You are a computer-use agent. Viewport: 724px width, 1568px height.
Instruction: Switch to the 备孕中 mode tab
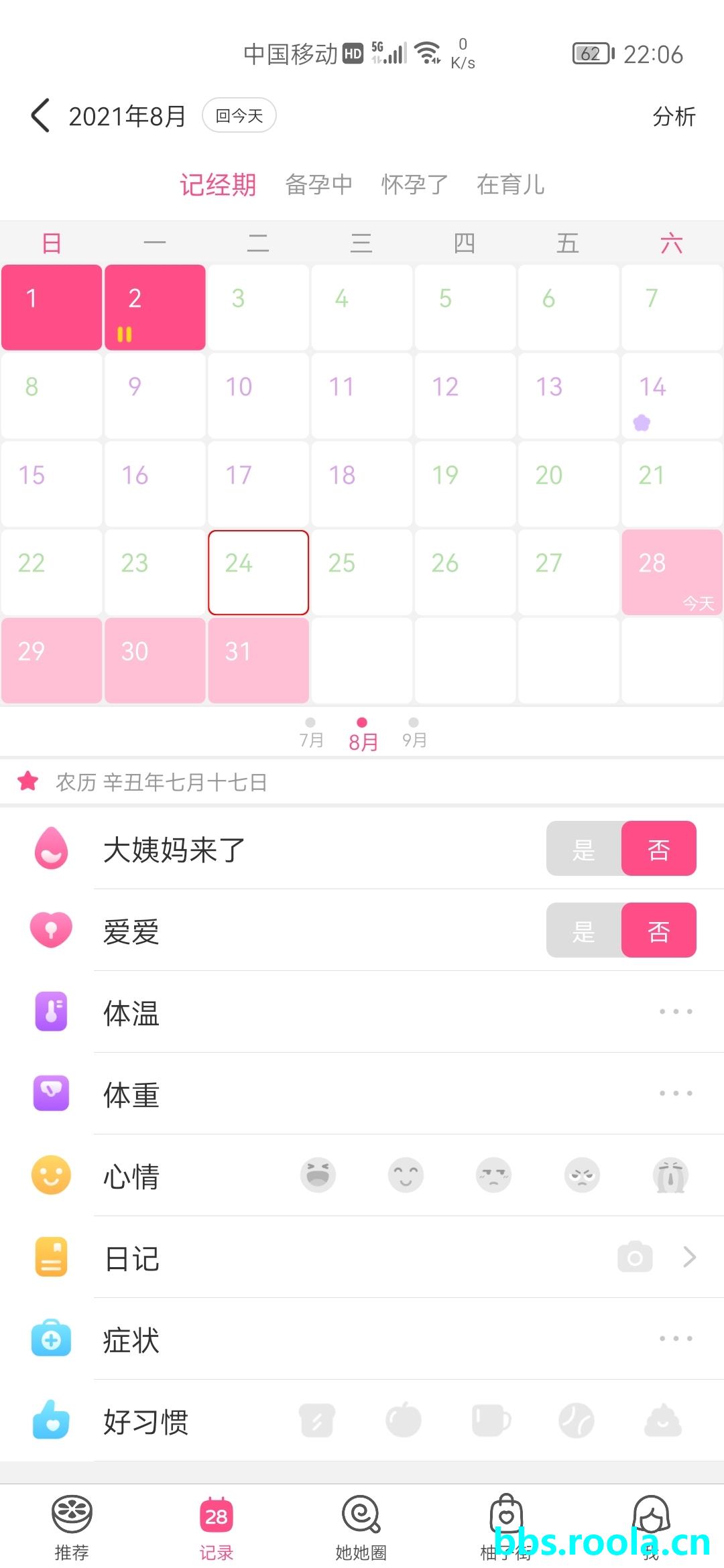tap(318, 184)
